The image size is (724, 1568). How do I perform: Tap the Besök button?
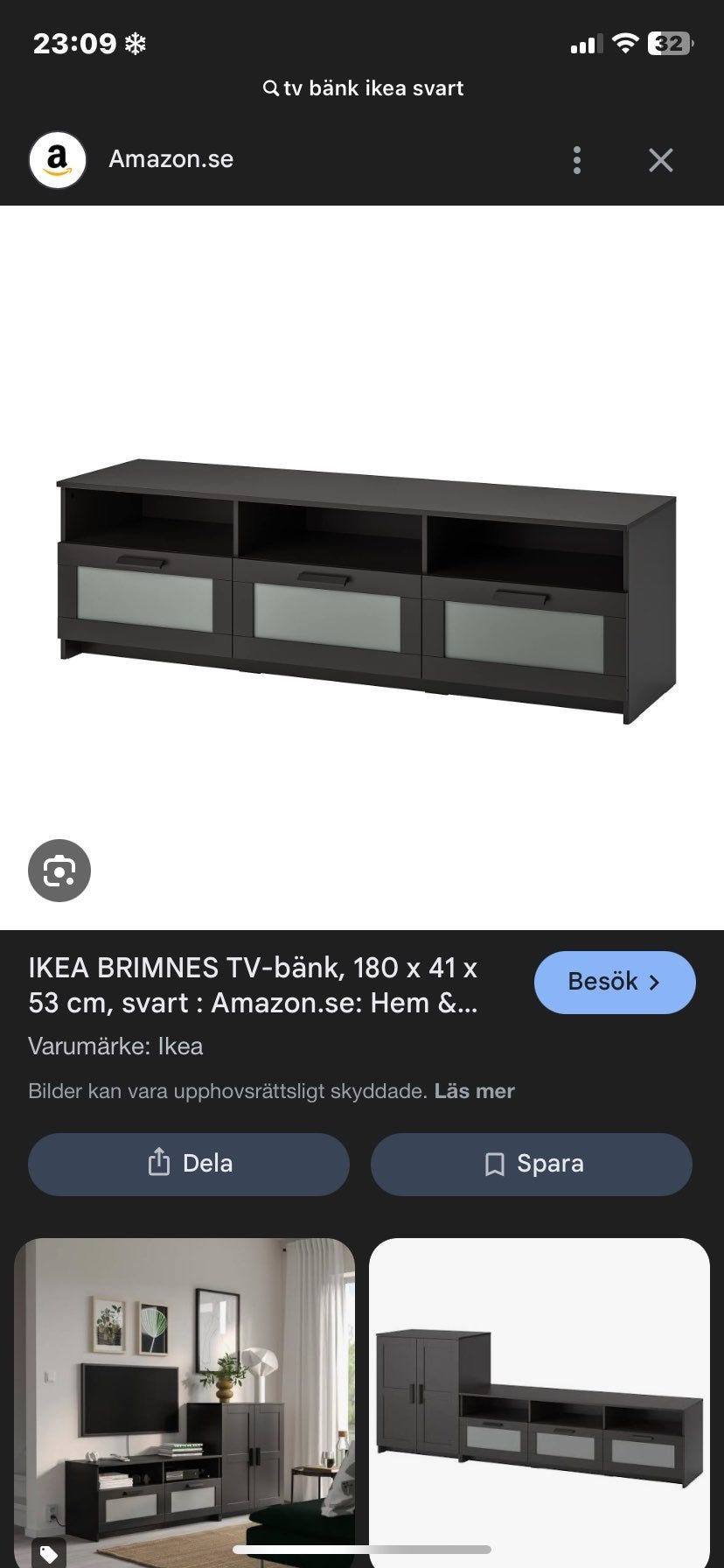[x=614, y=982]
